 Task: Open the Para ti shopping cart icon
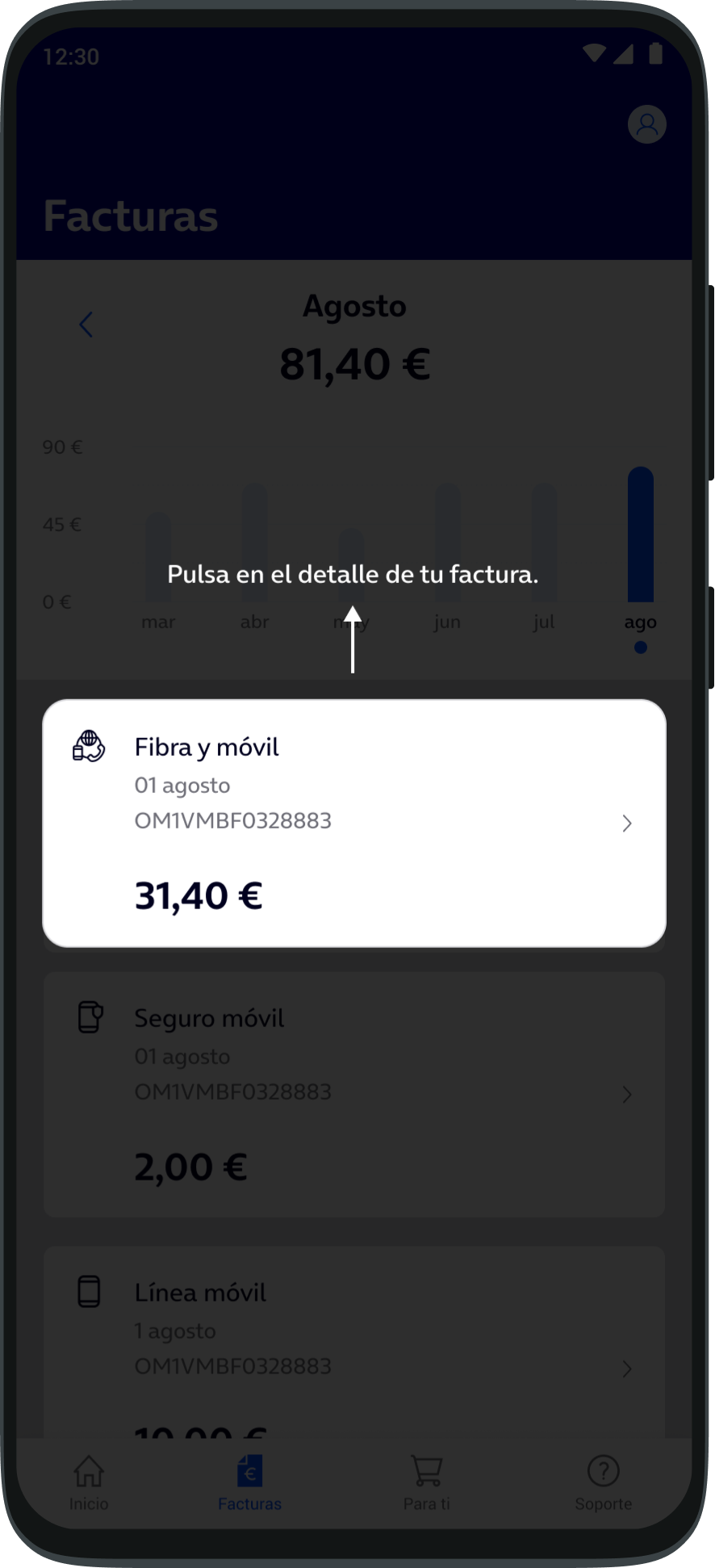point(426,1471)
